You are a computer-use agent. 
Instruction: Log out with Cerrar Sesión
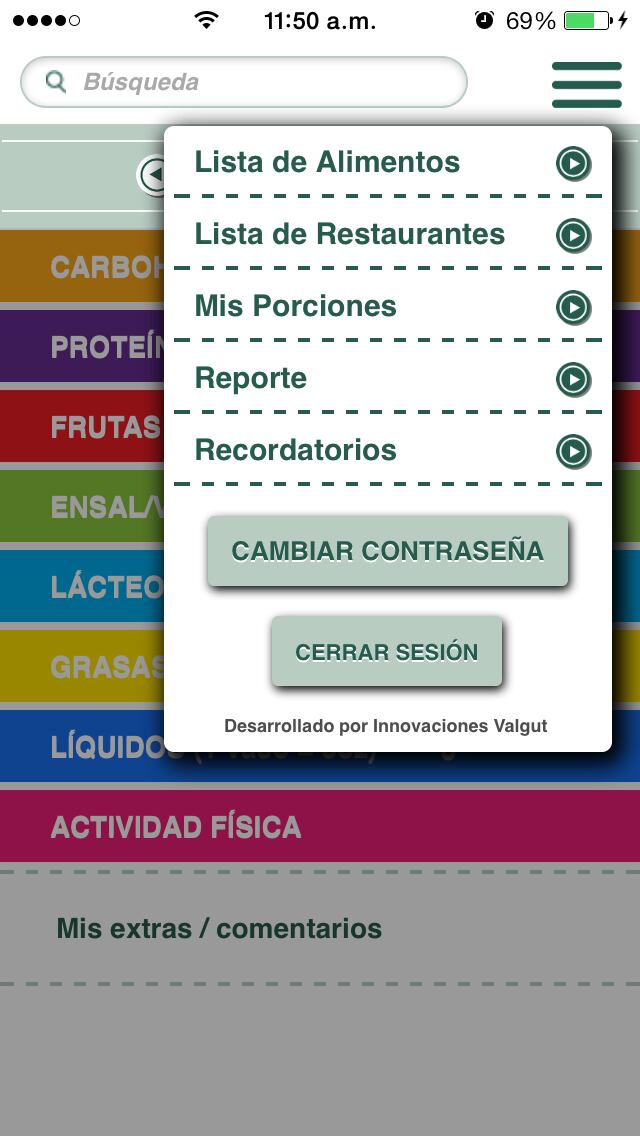tap(387, 652)
